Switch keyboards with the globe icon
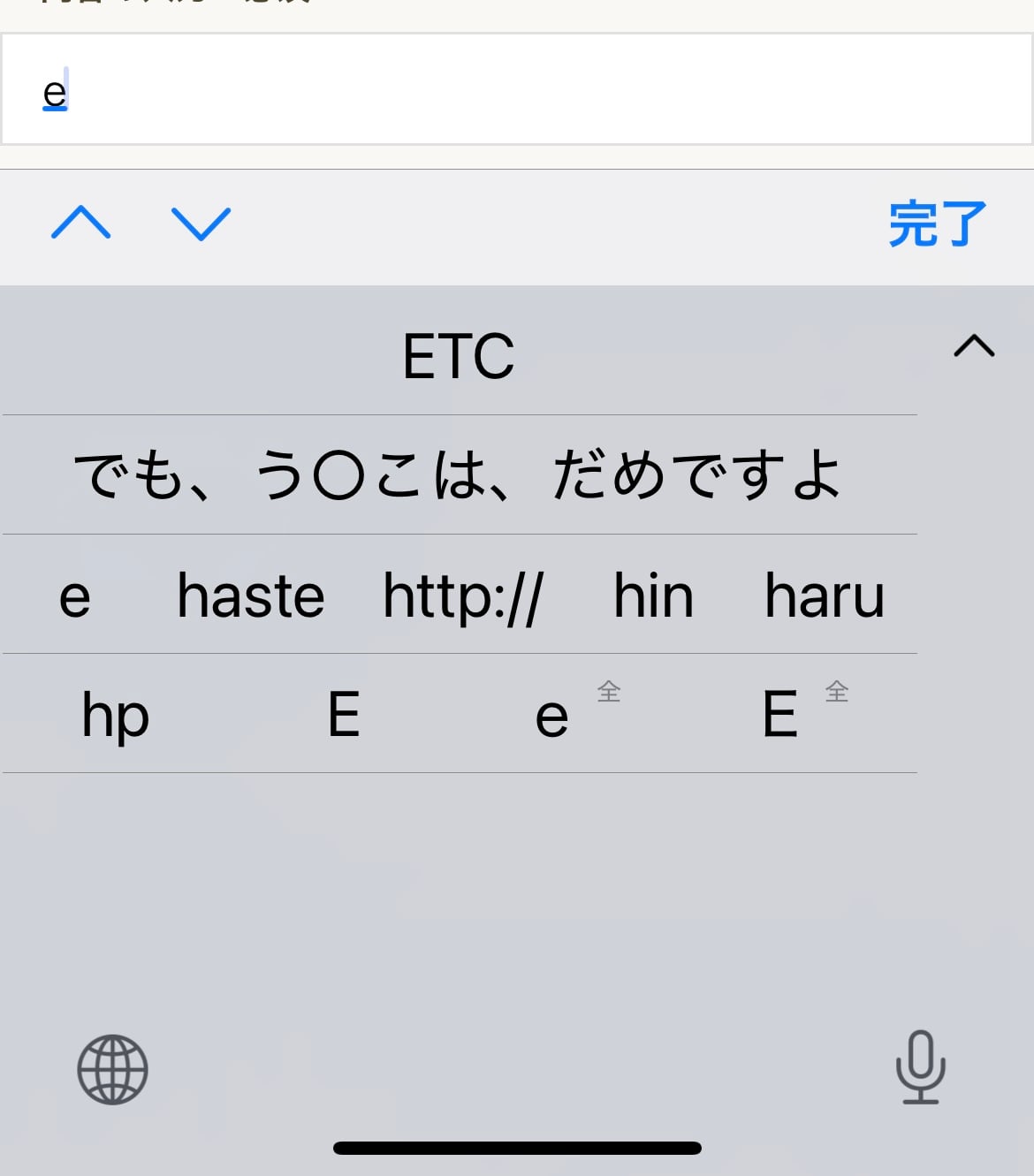The width and height of the screenshot is (1034, 1176). click(112, 1069)
